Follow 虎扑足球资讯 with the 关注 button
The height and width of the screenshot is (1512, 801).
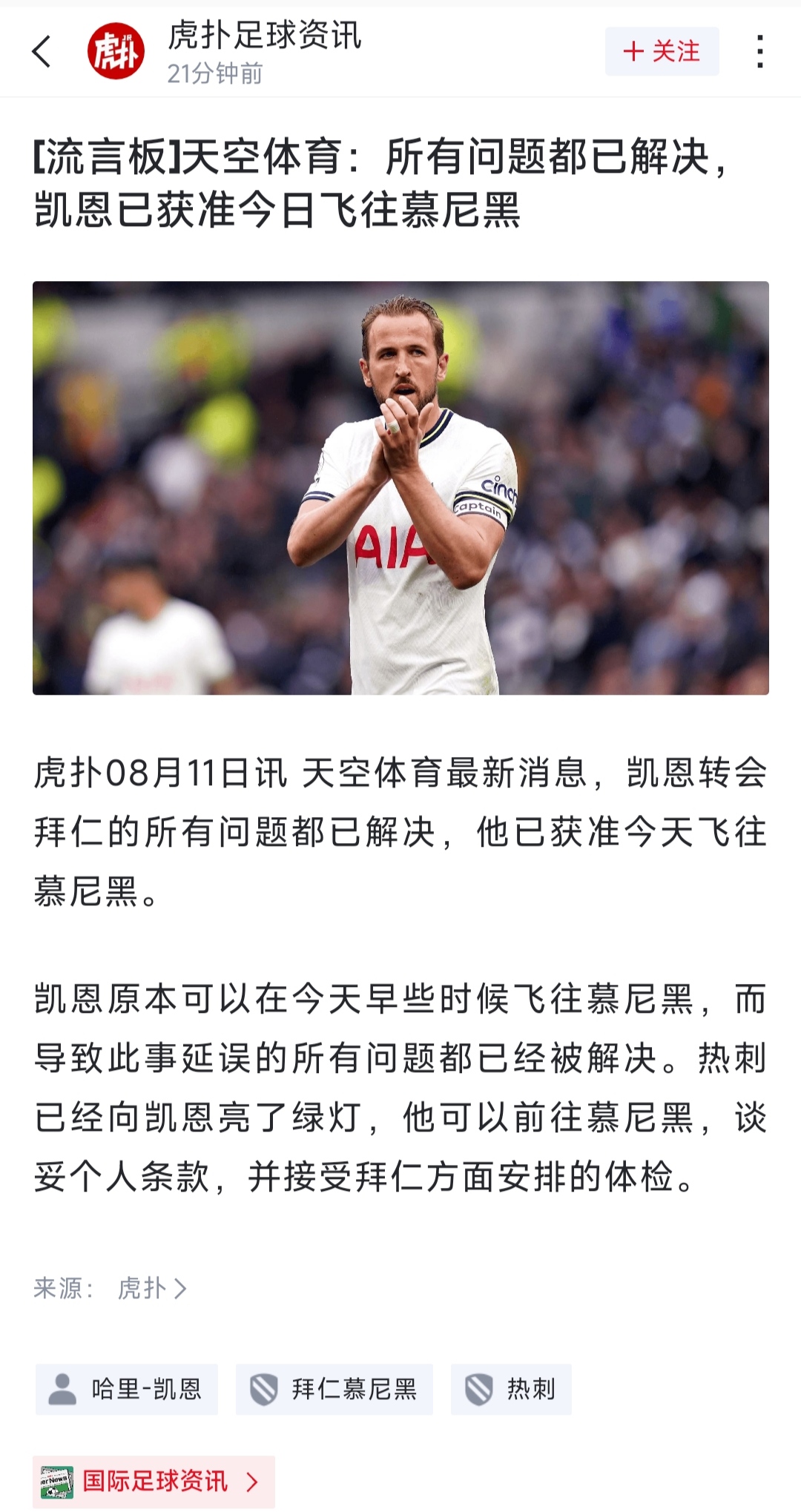pos(662,51)
